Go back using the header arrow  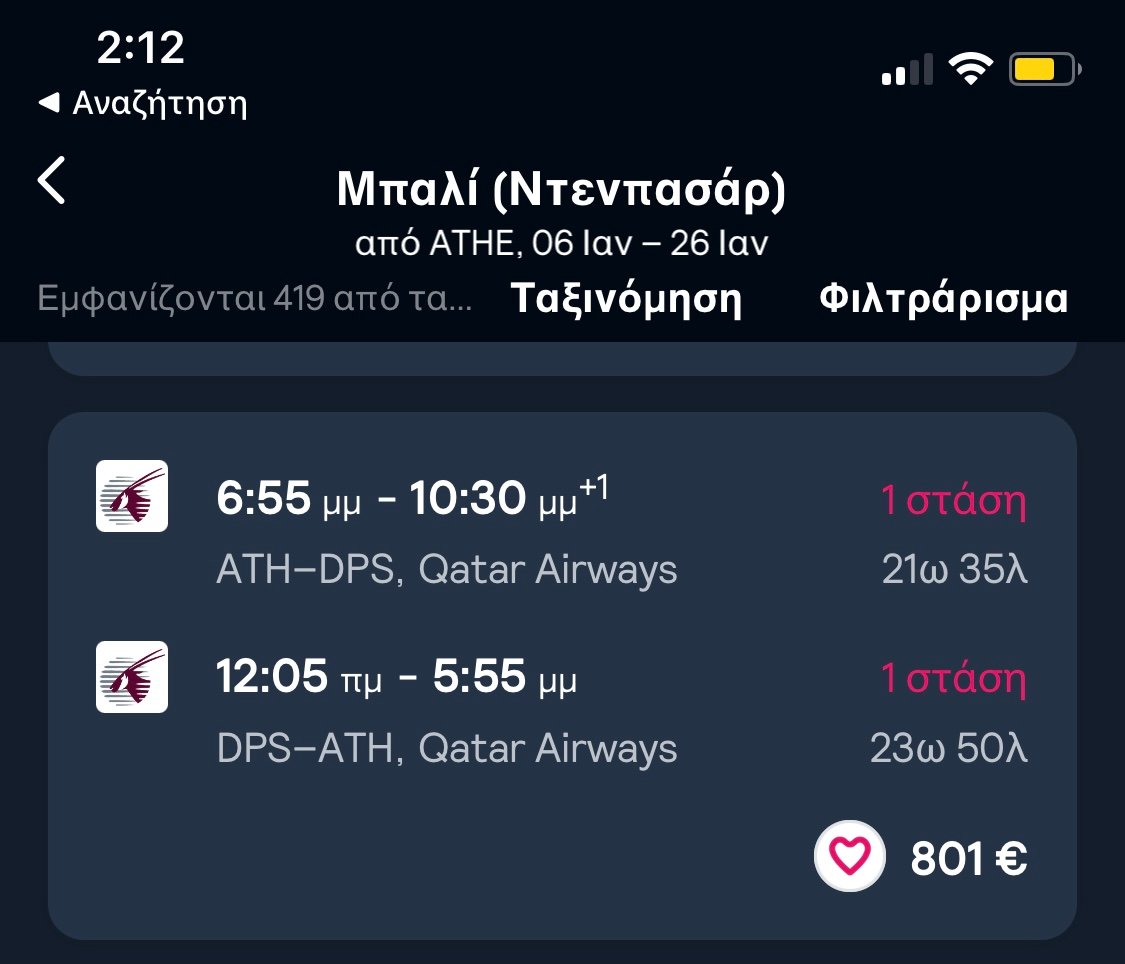(x=52, y=182)
